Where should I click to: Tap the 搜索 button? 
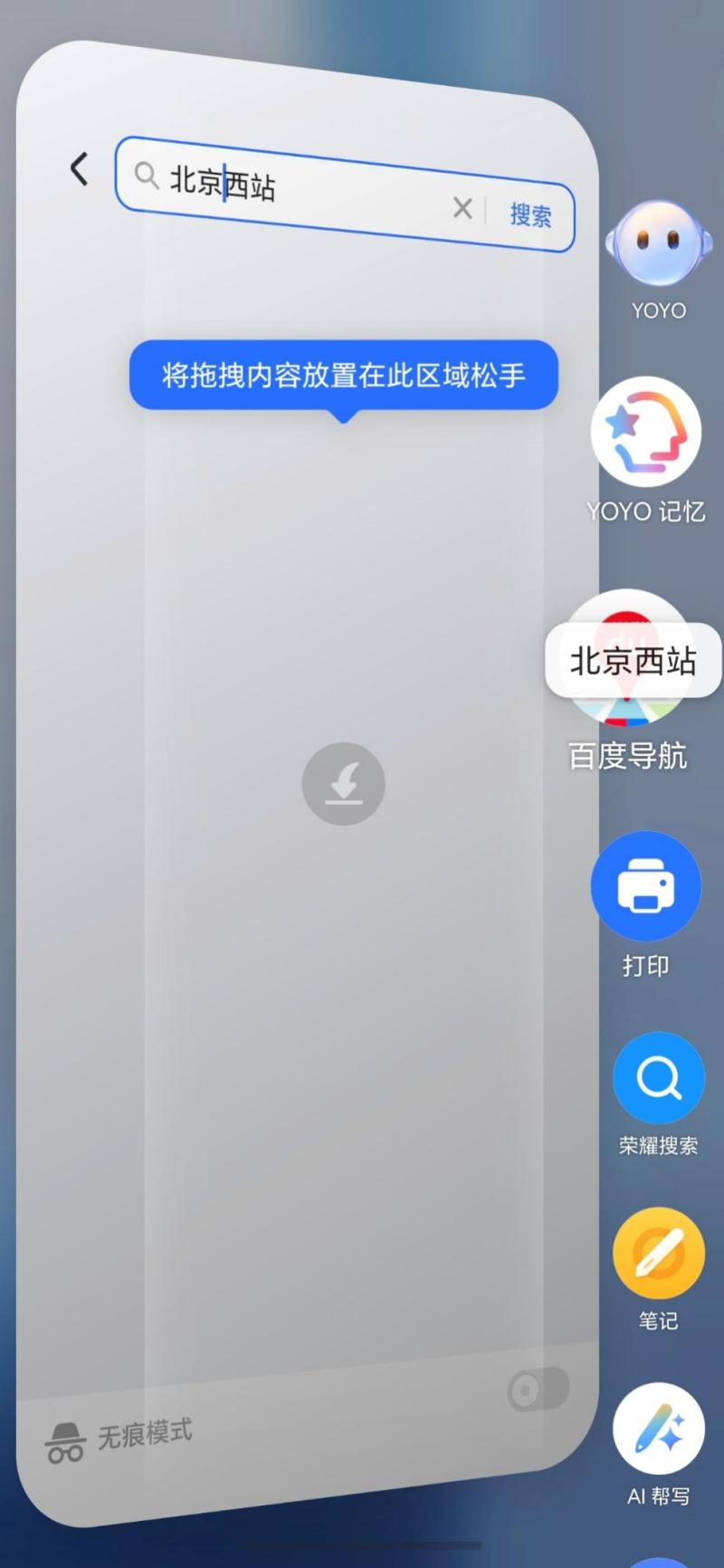click(x=530, y=215)
